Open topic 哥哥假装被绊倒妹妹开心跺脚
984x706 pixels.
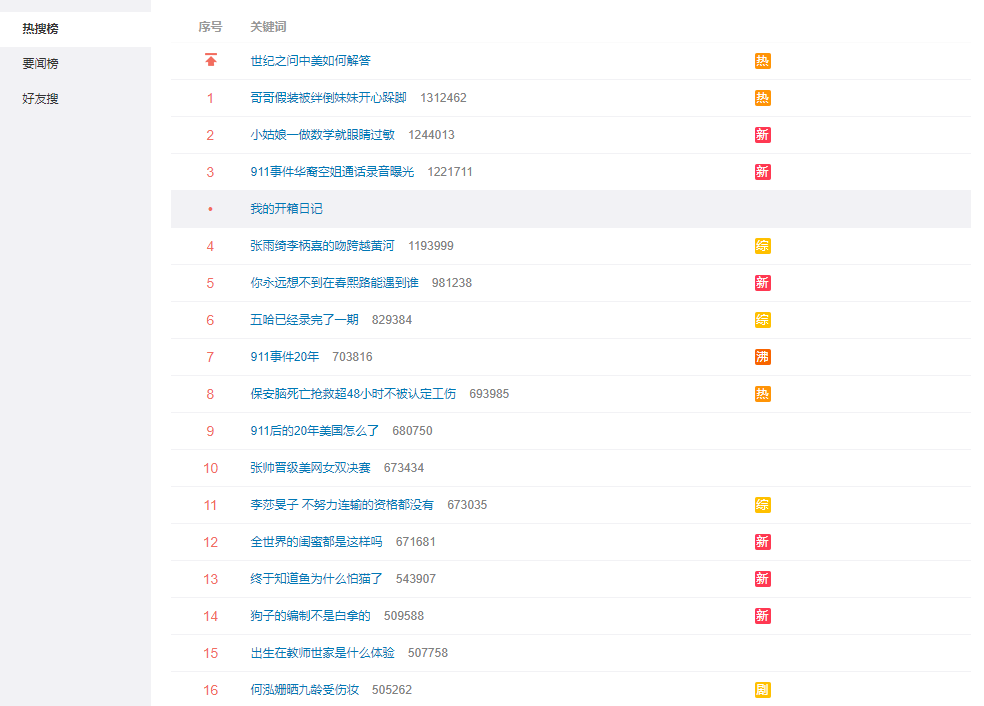pyautogui.click(x=328, y=98)
